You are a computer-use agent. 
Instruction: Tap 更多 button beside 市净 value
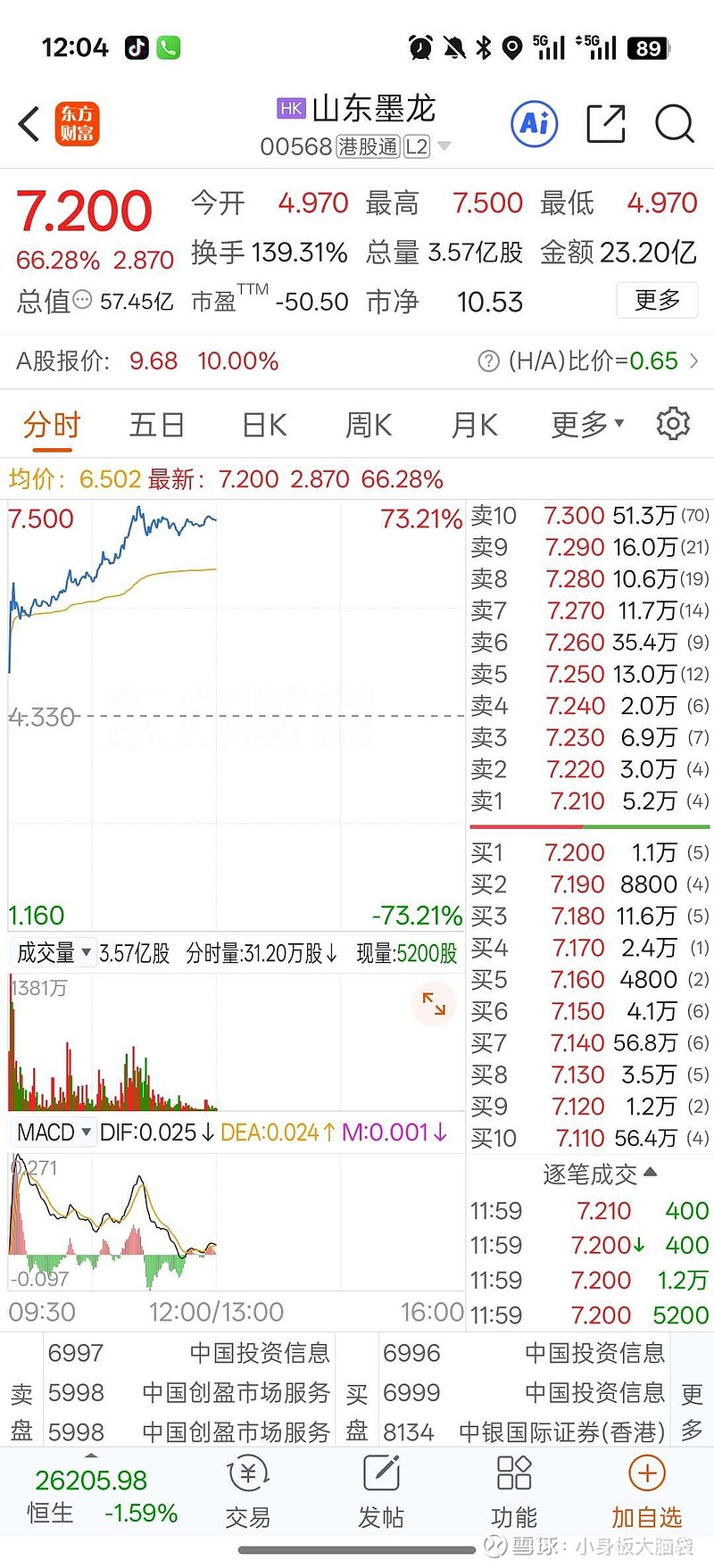(657, 300)
